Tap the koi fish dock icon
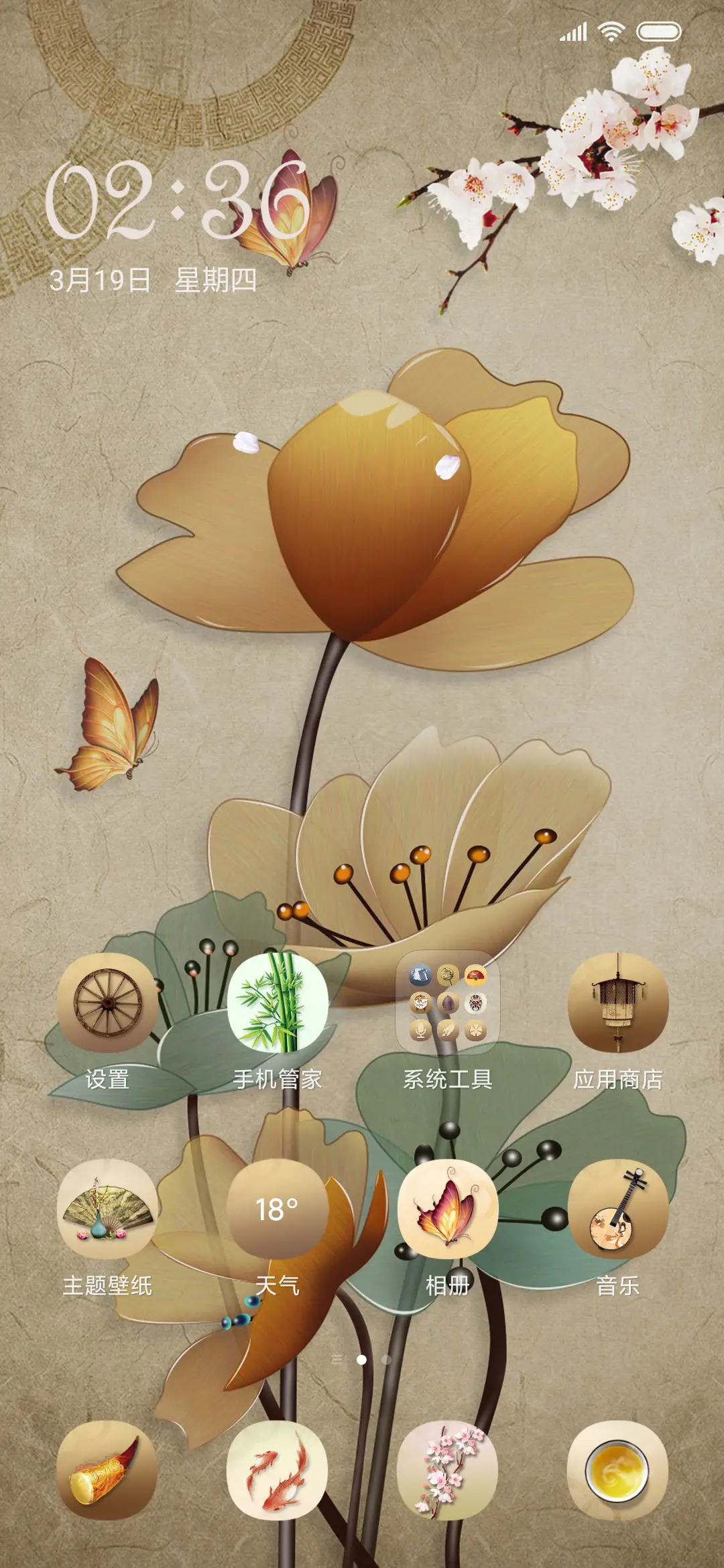 coord(278,1470)
